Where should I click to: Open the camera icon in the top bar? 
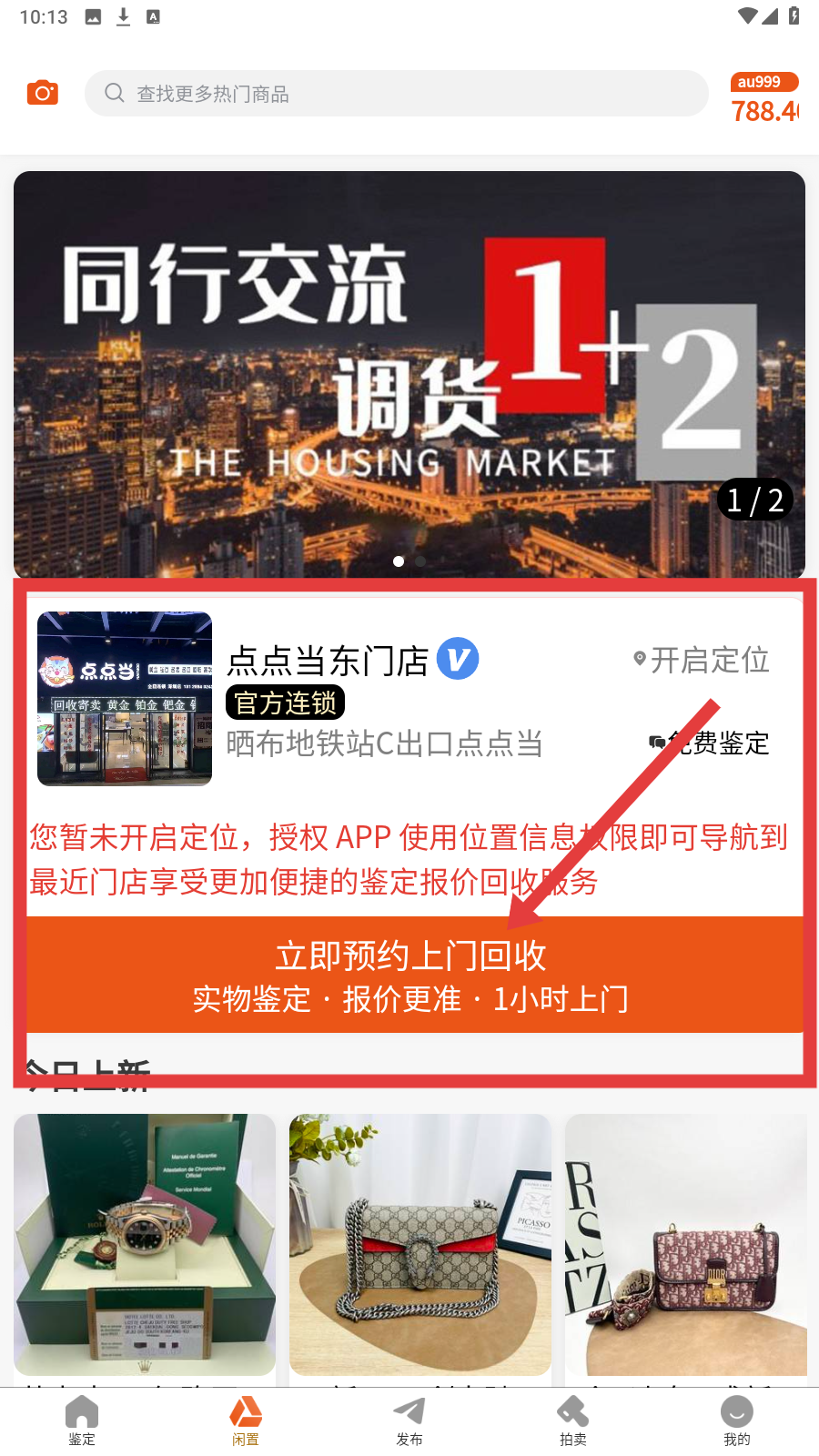43,93
